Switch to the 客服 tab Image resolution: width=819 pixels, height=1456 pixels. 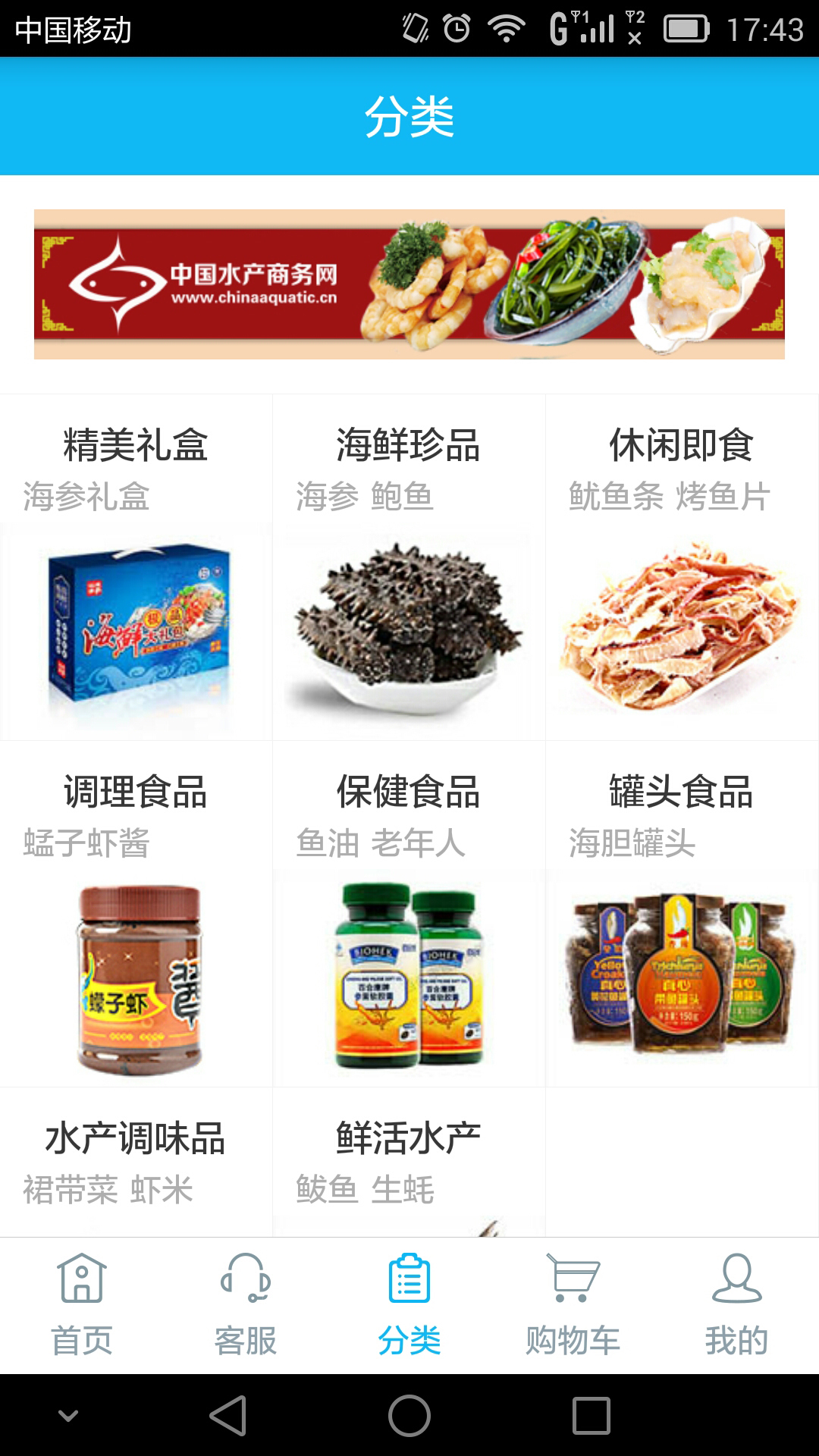246,1304
